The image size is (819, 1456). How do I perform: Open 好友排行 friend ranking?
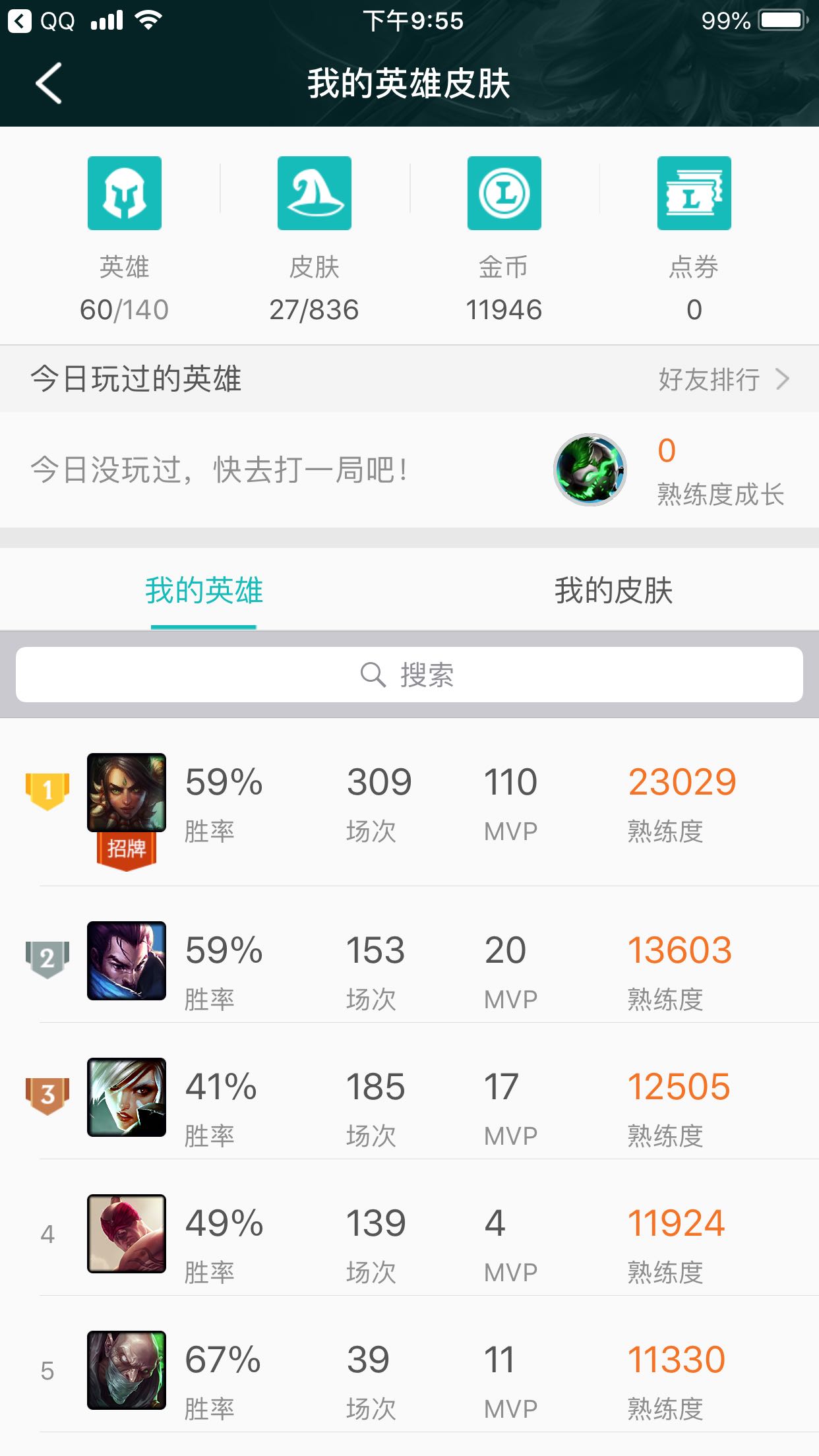723,379
